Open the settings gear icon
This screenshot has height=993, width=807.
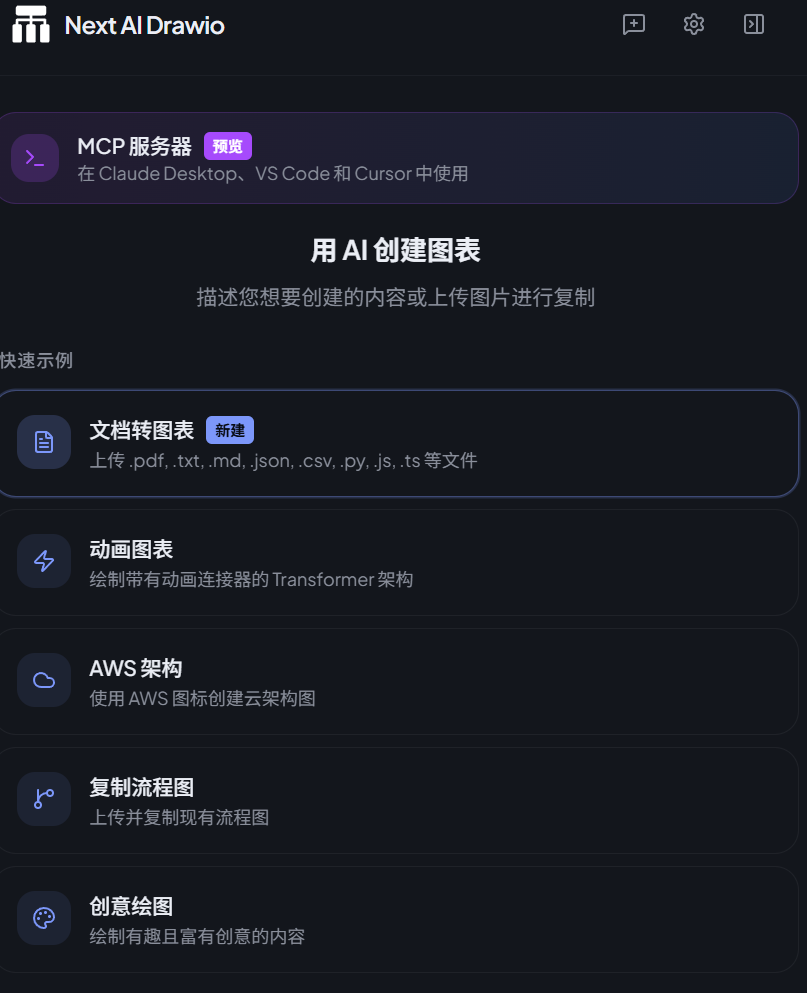tap(693, 24)
